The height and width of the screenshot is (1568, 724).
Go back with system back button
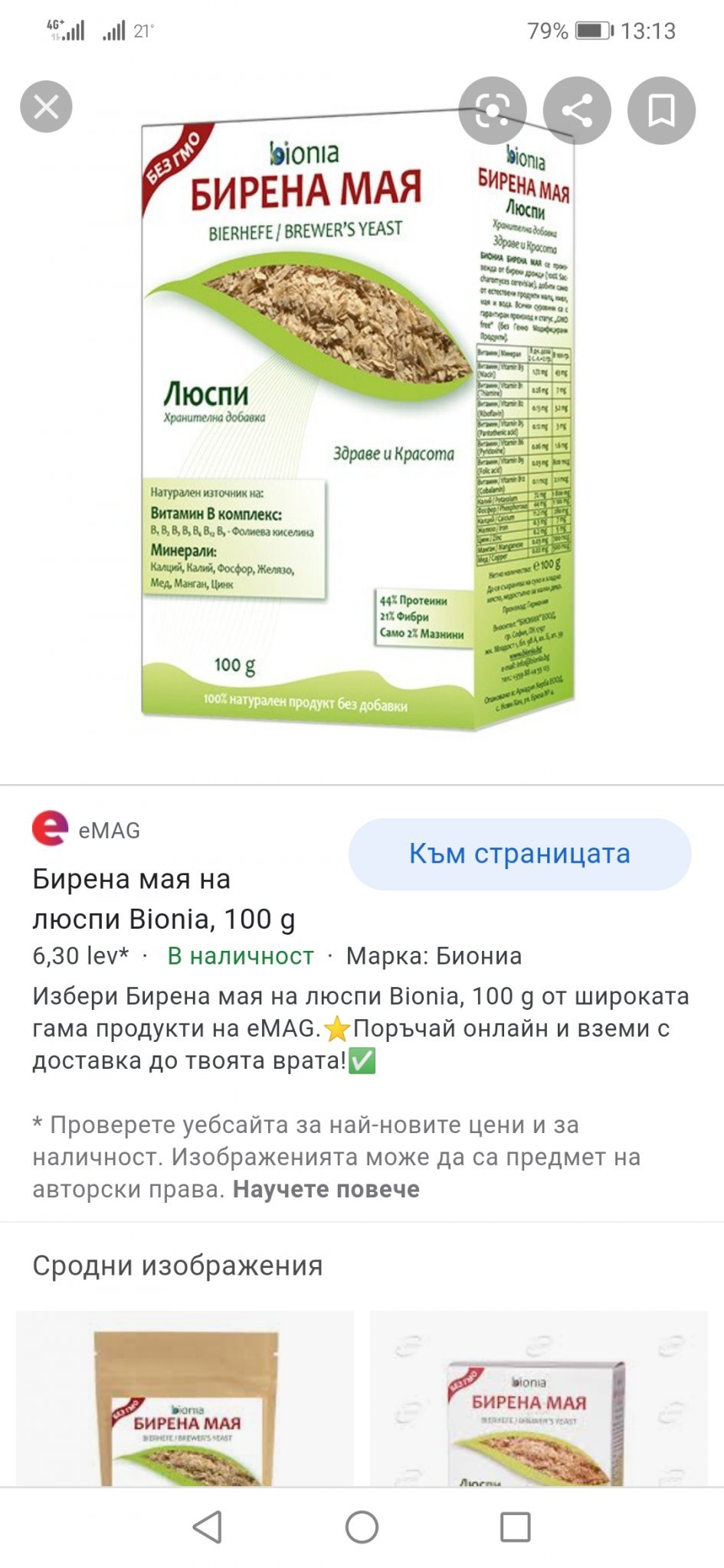[x=208, y=1527]
